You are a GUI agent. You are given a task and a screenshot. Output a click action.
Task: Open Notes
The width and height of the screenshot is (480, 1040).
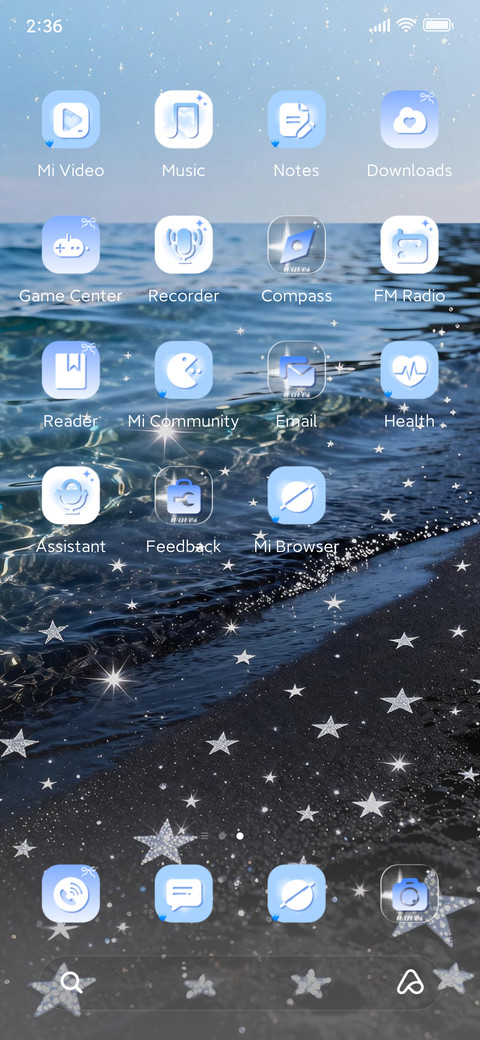pos(296,119)
